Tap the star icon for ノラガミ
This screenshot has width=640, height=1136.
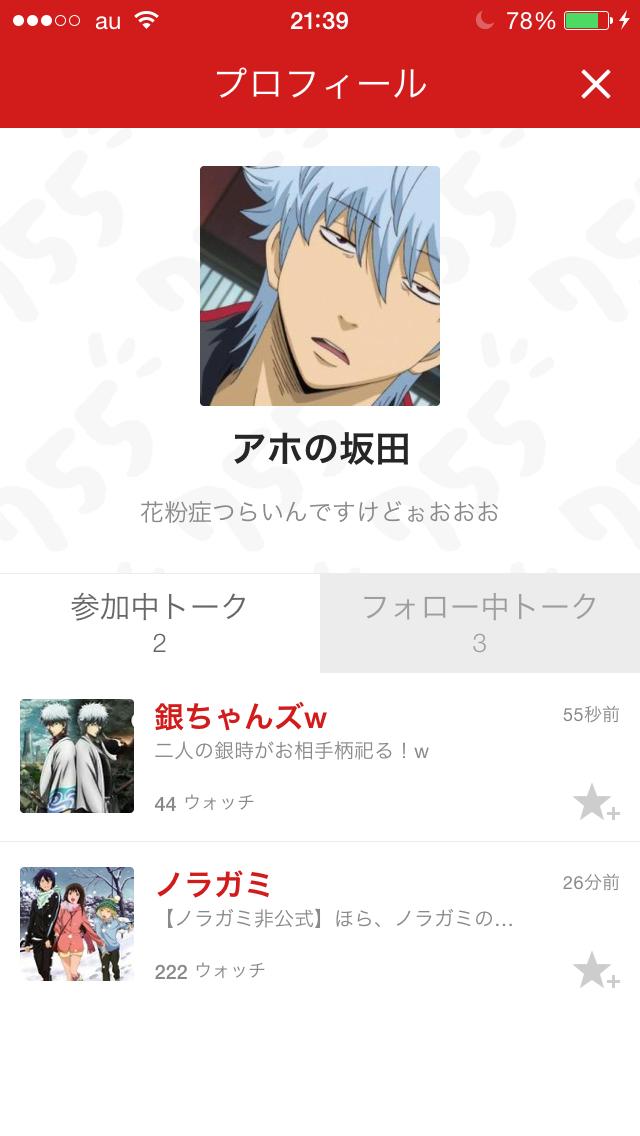[595, 970]
